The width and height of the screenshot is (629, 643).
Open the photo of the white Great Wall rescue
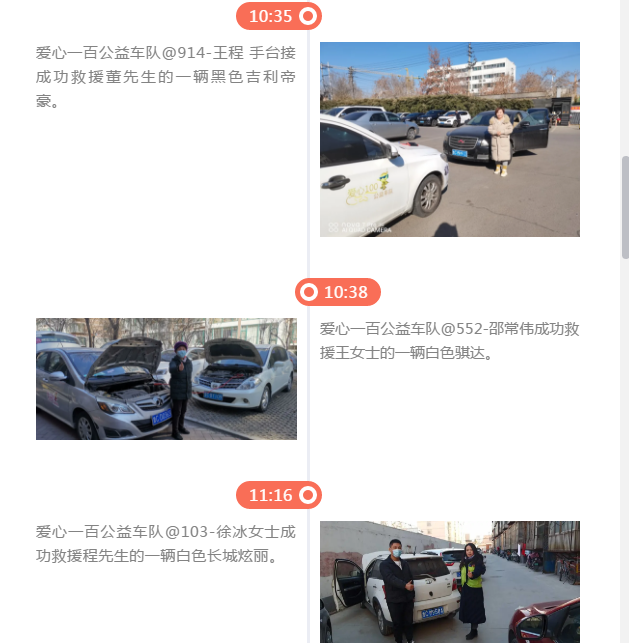tap(449, 581)
